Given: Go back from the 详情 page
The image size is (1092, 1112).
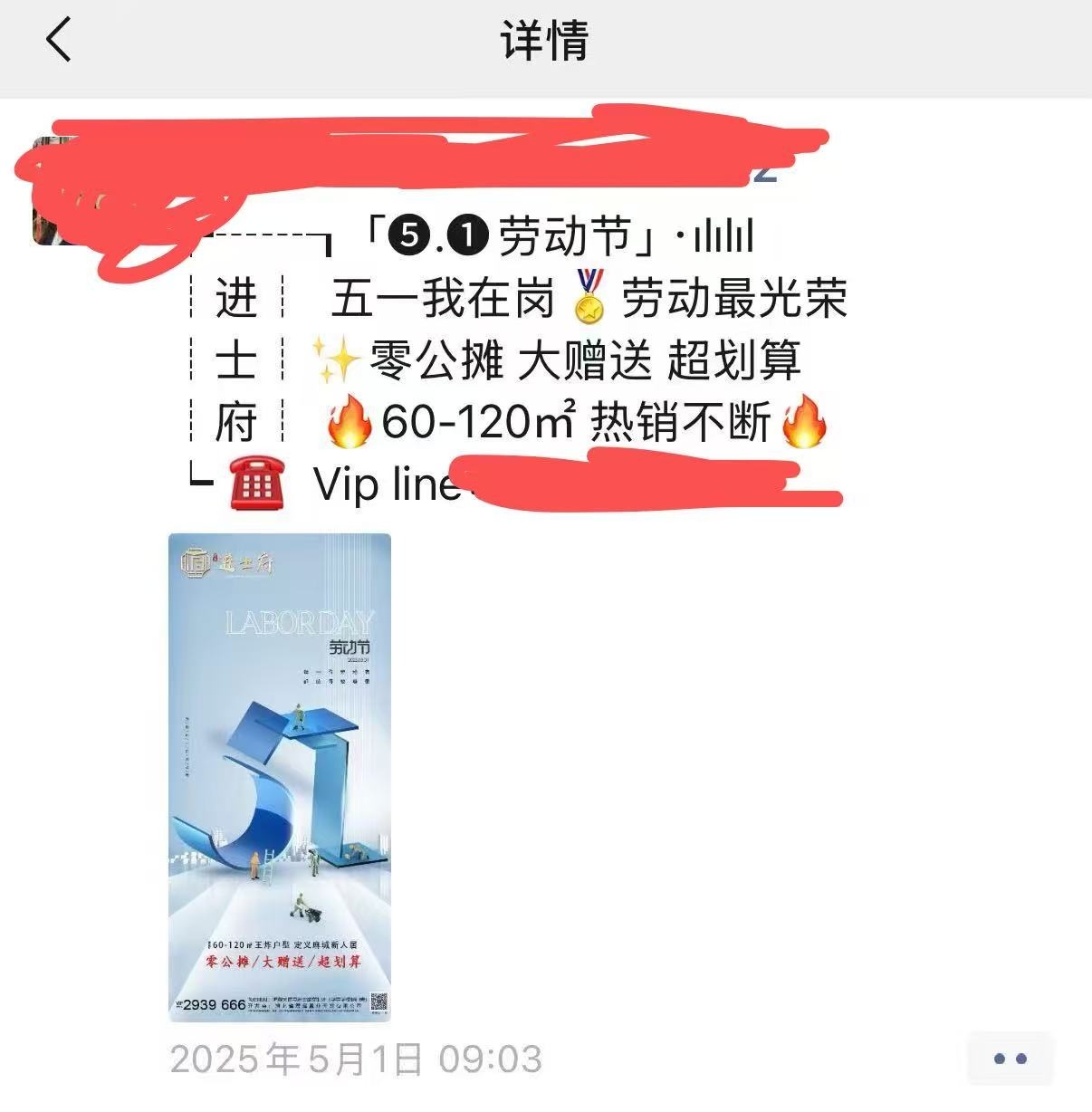Looking at the screenshot, I should [x=59, y=42].
